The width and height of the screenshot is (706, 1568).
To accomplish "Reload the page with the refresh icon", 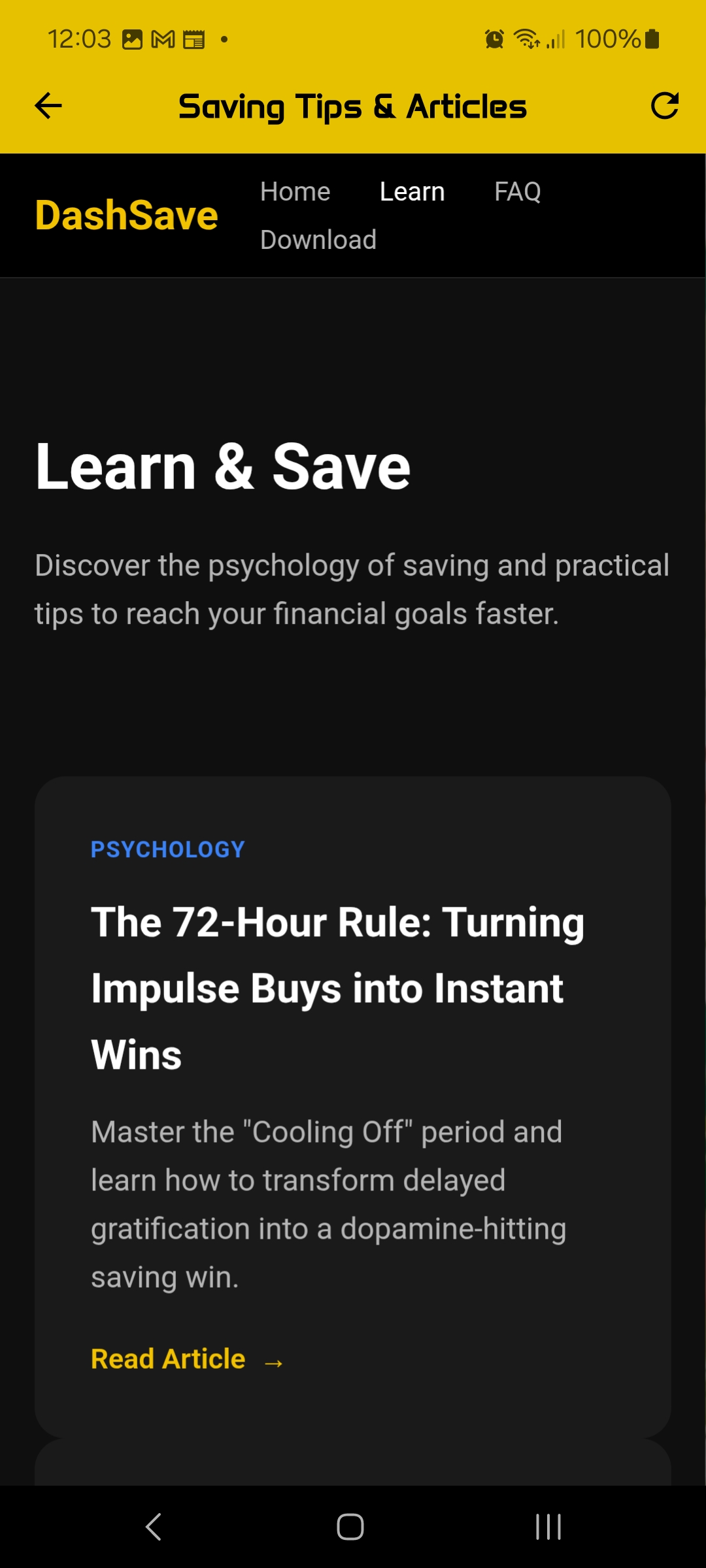I will point(664,106).
